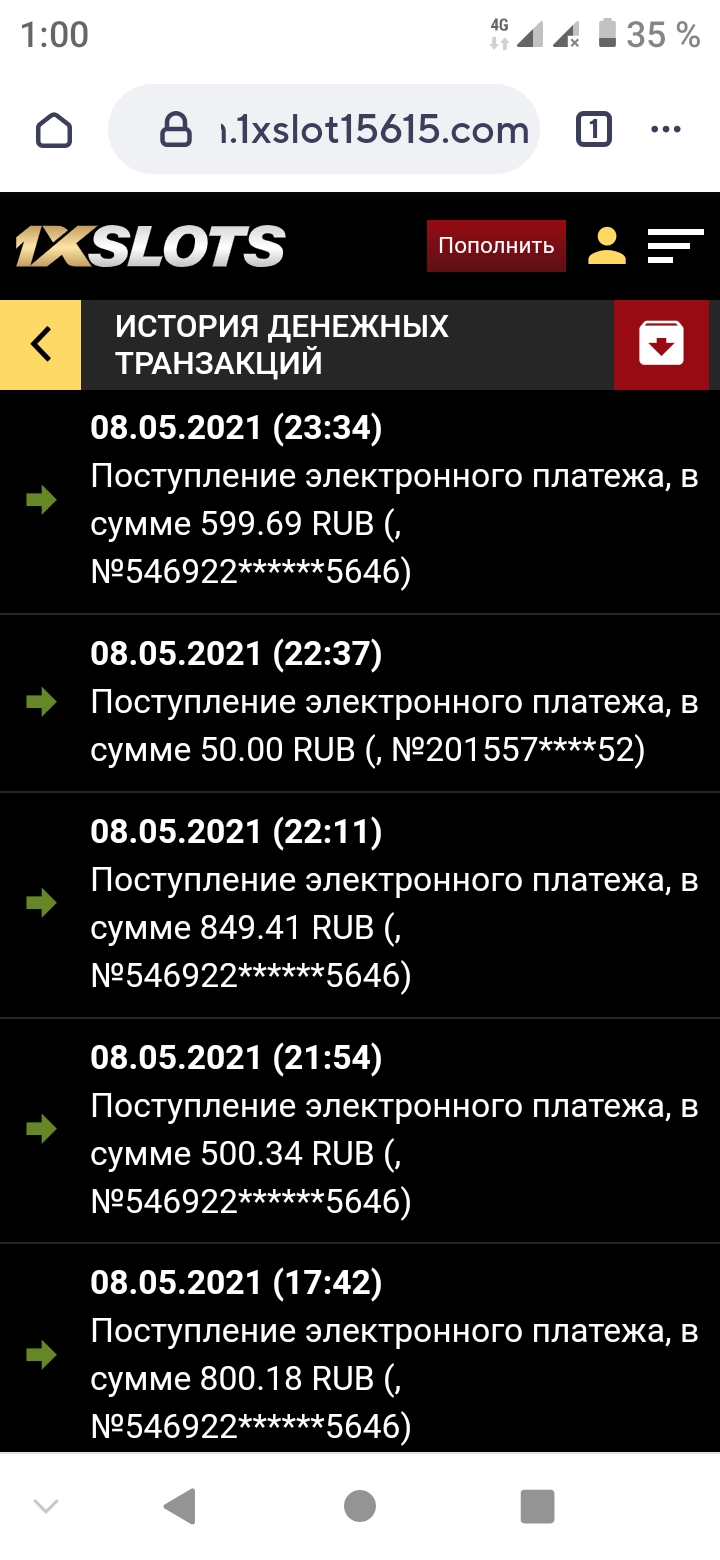Open the red archive download icon
Image resolution: width=720 pixels, height=1560 pixels.
coord(661,345)
